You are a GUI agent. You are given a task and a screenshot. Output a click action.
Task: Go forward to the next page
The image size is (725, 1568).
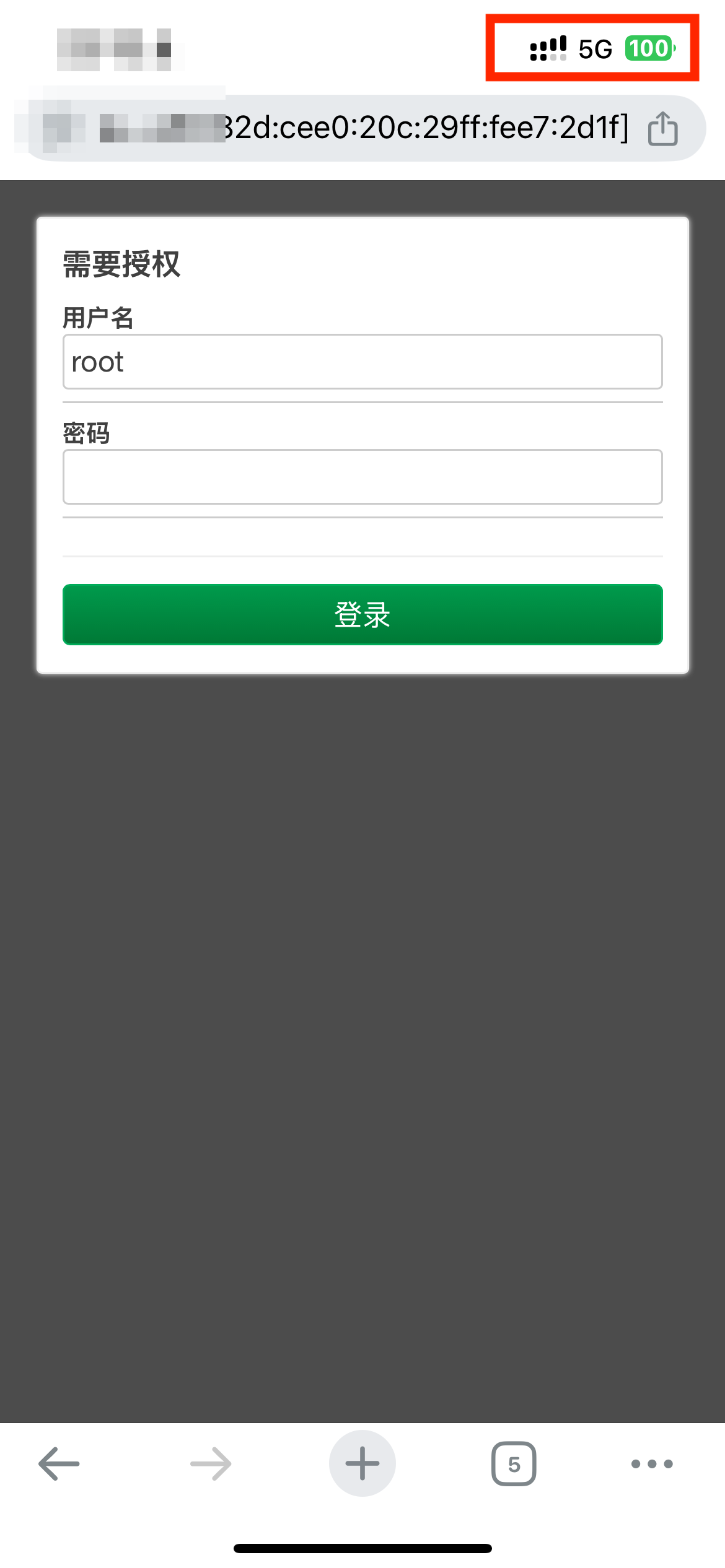pos(211,1464)
